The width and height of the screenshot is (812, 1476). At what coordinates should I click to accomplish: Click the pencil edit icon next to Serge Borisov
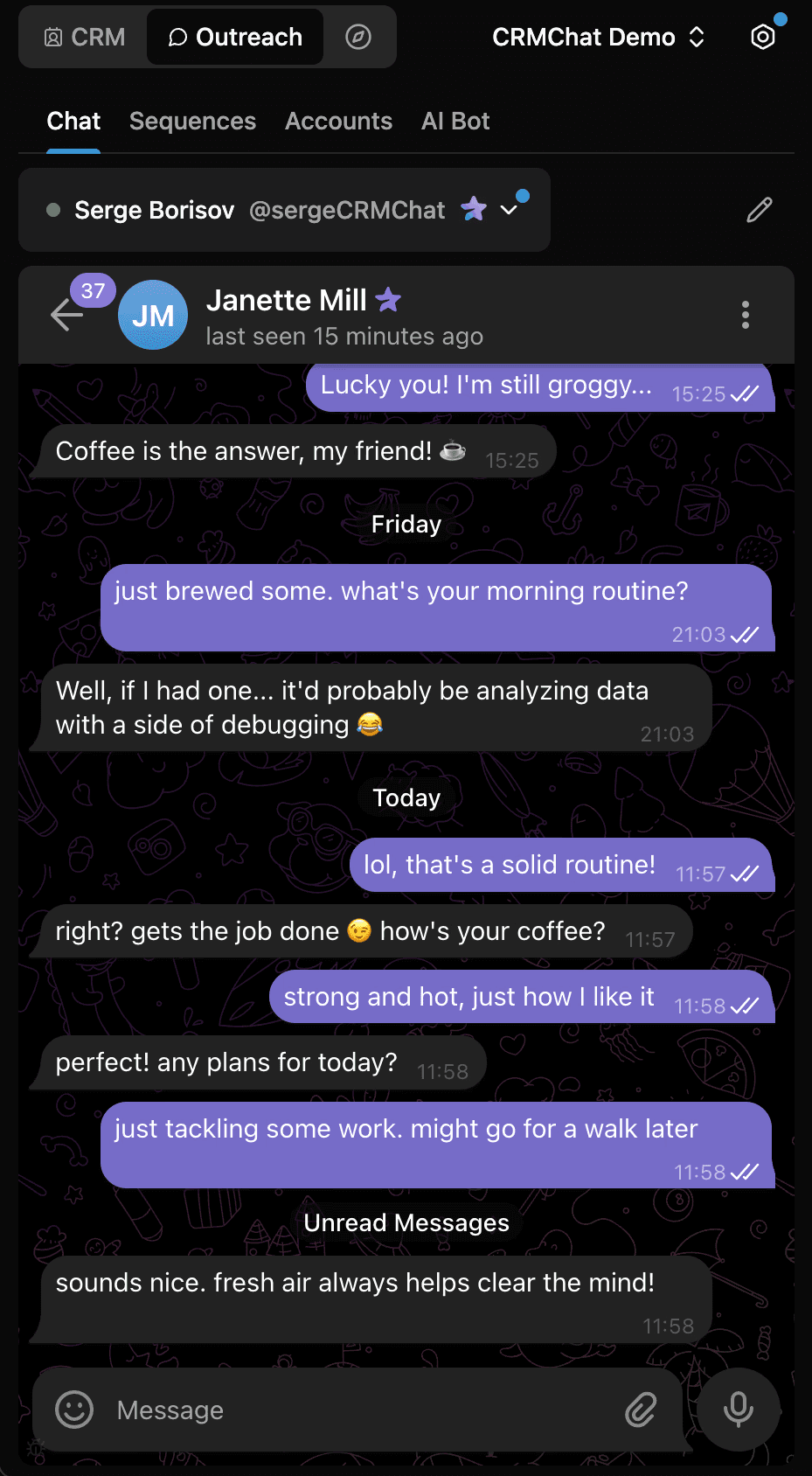758,210
